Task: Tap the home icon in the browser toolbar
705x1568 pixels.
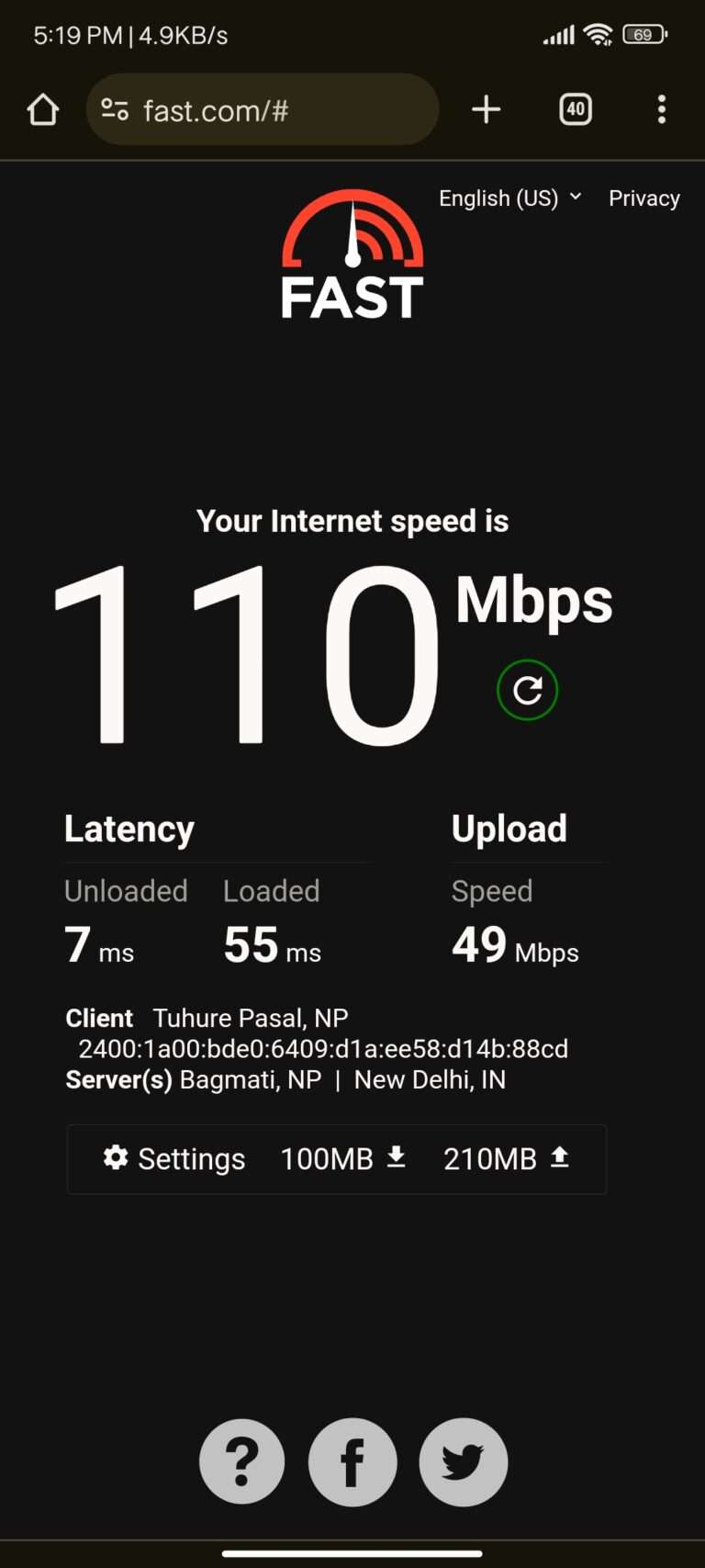Action: tap(42, 109)
